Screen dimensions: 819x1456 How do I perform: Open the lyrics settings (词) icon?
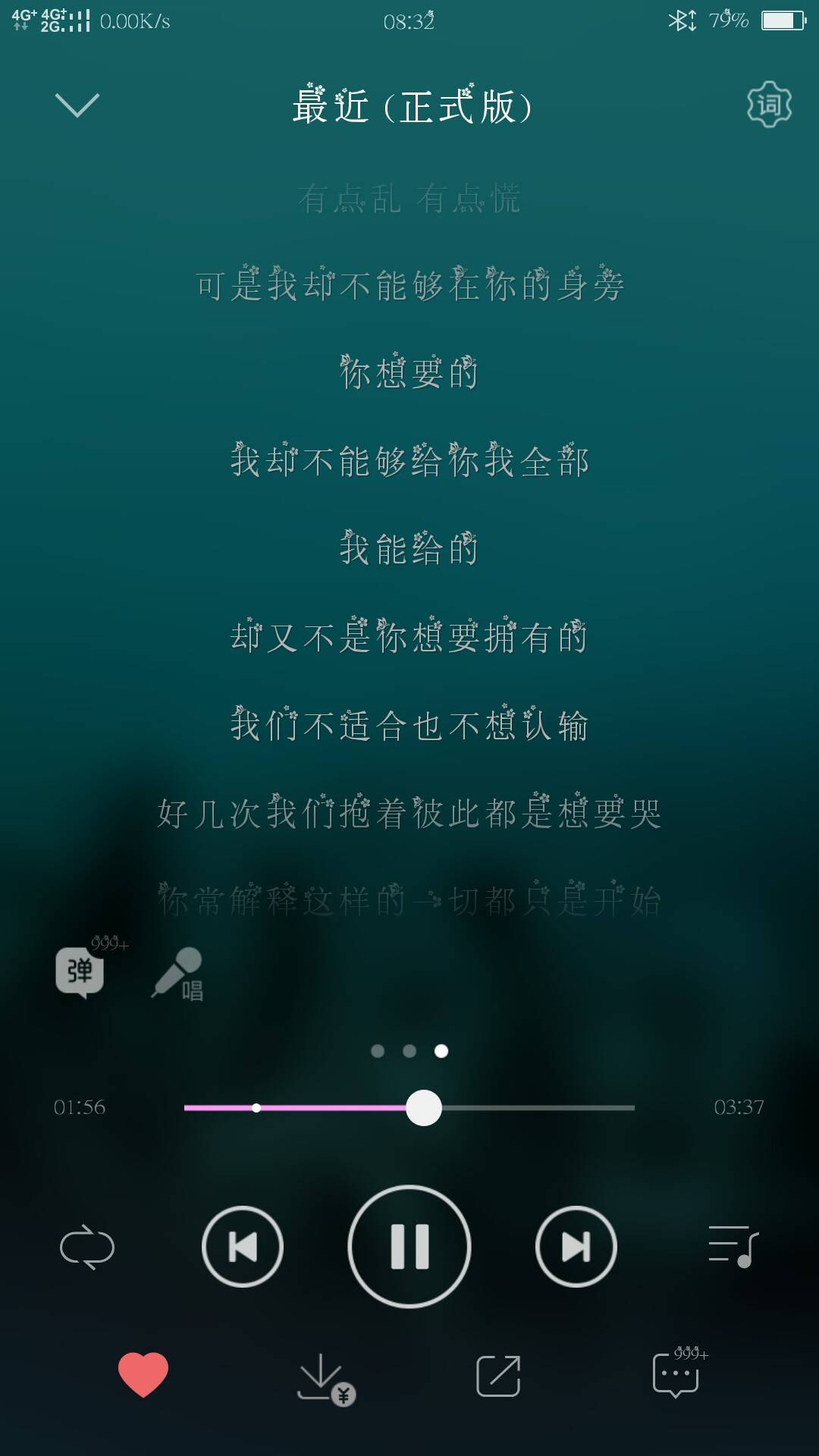click(769, 105)
